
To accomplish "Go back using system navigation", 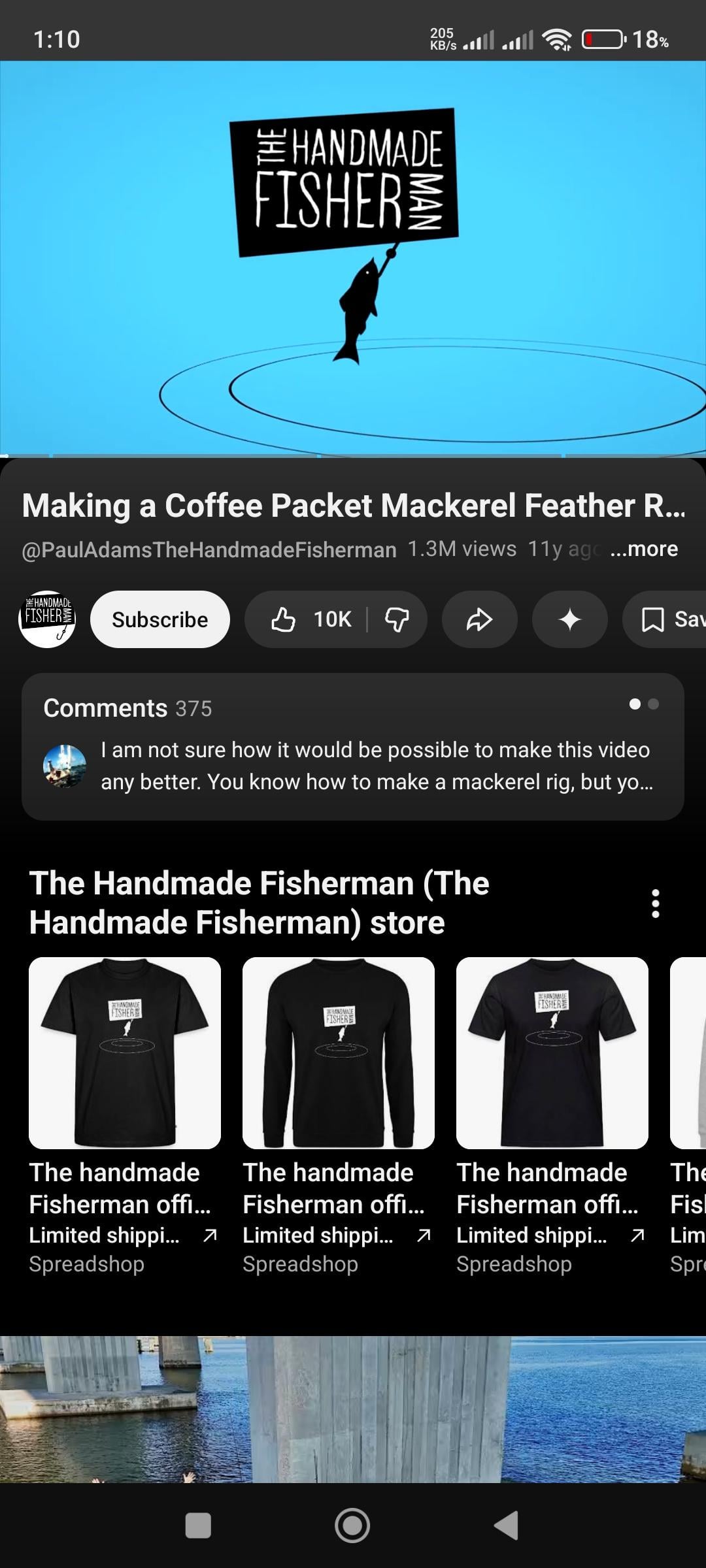I will pos(507,1526).
